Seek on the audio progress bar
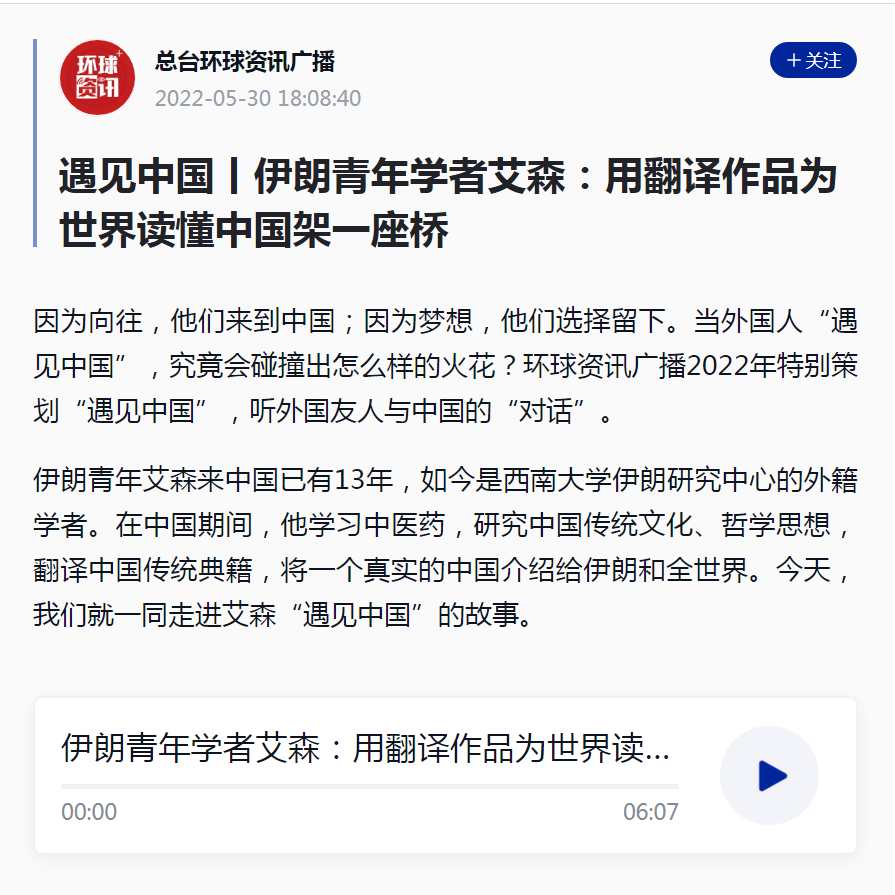The width and height of the screenshot is (895, 895). coord(369,787)
